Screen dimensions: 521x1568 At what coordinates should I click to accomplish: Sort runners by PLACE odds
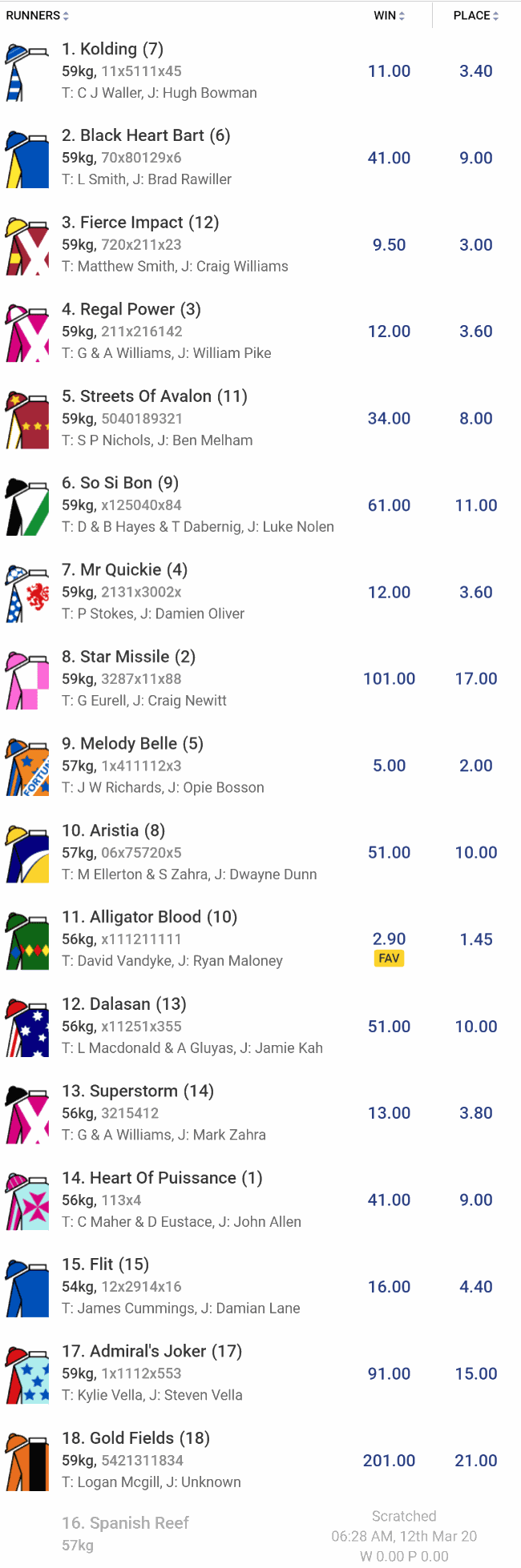coord(475,15)
